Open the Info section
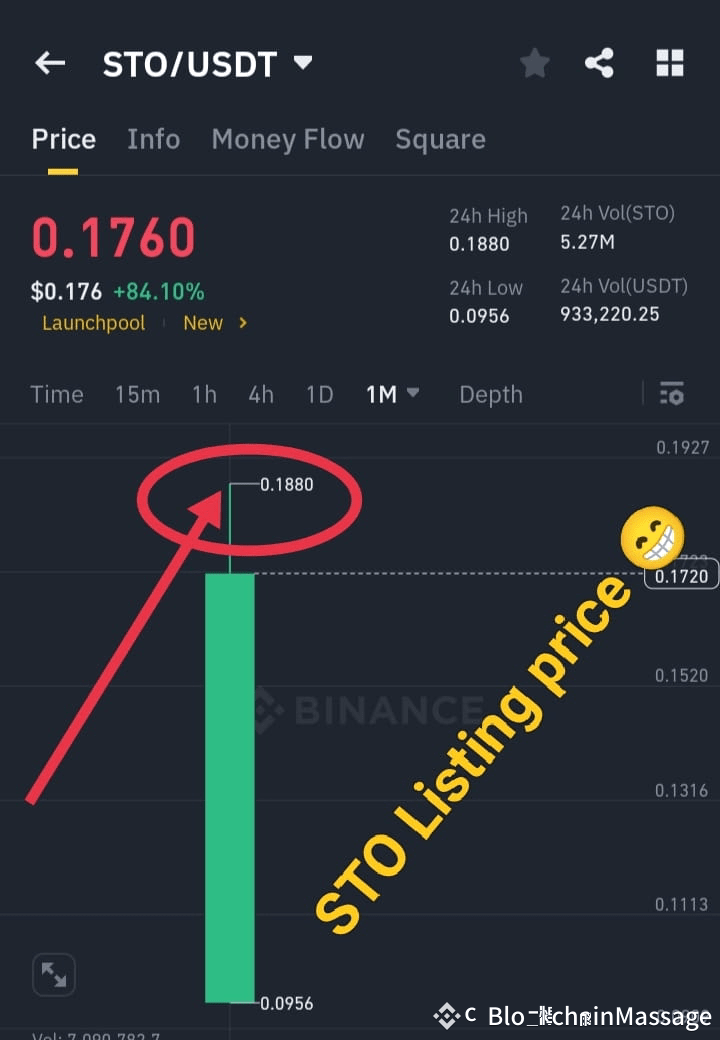Image resolution: width=720 pixels, height=1040 pixels. coord(153,140)
